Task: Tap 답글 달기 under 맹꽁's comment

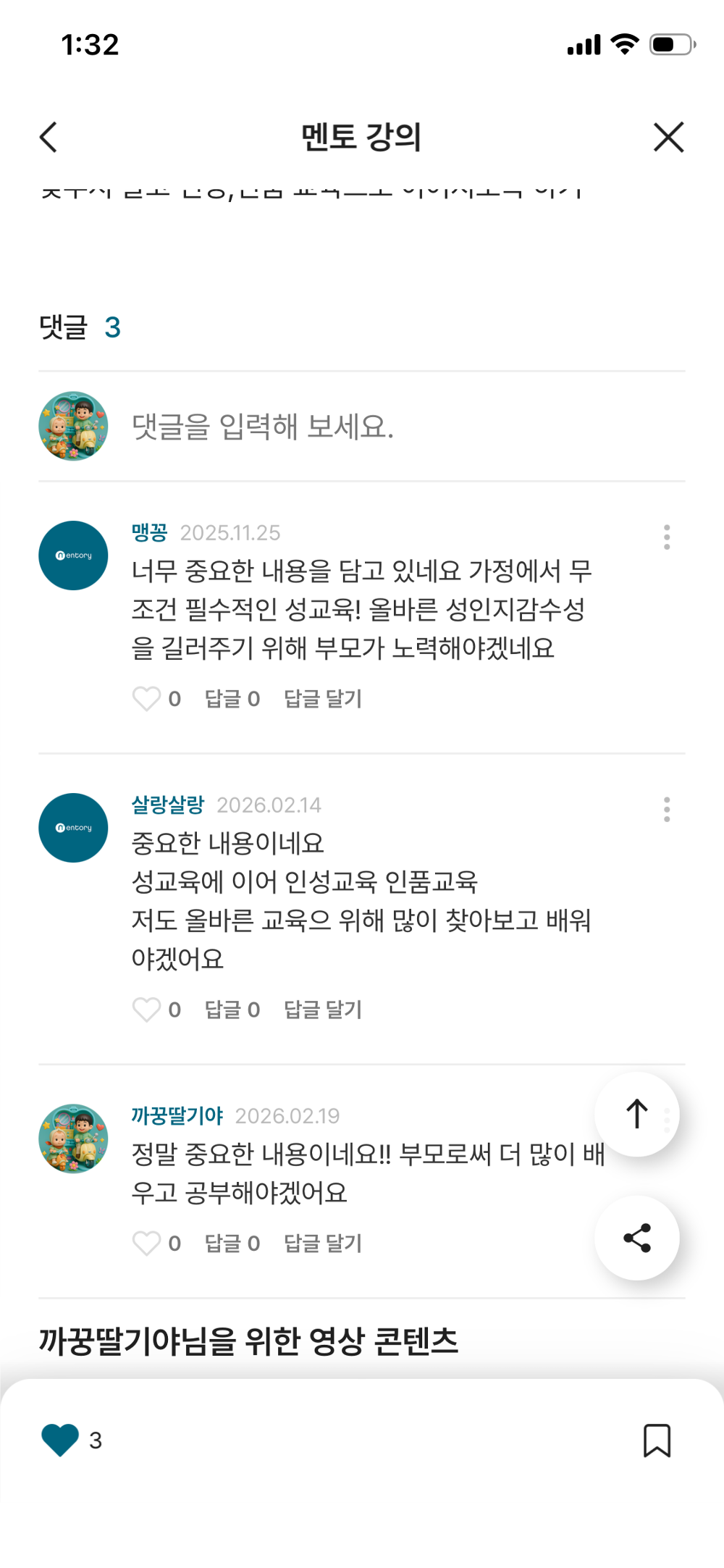Action: coord(323,698)
